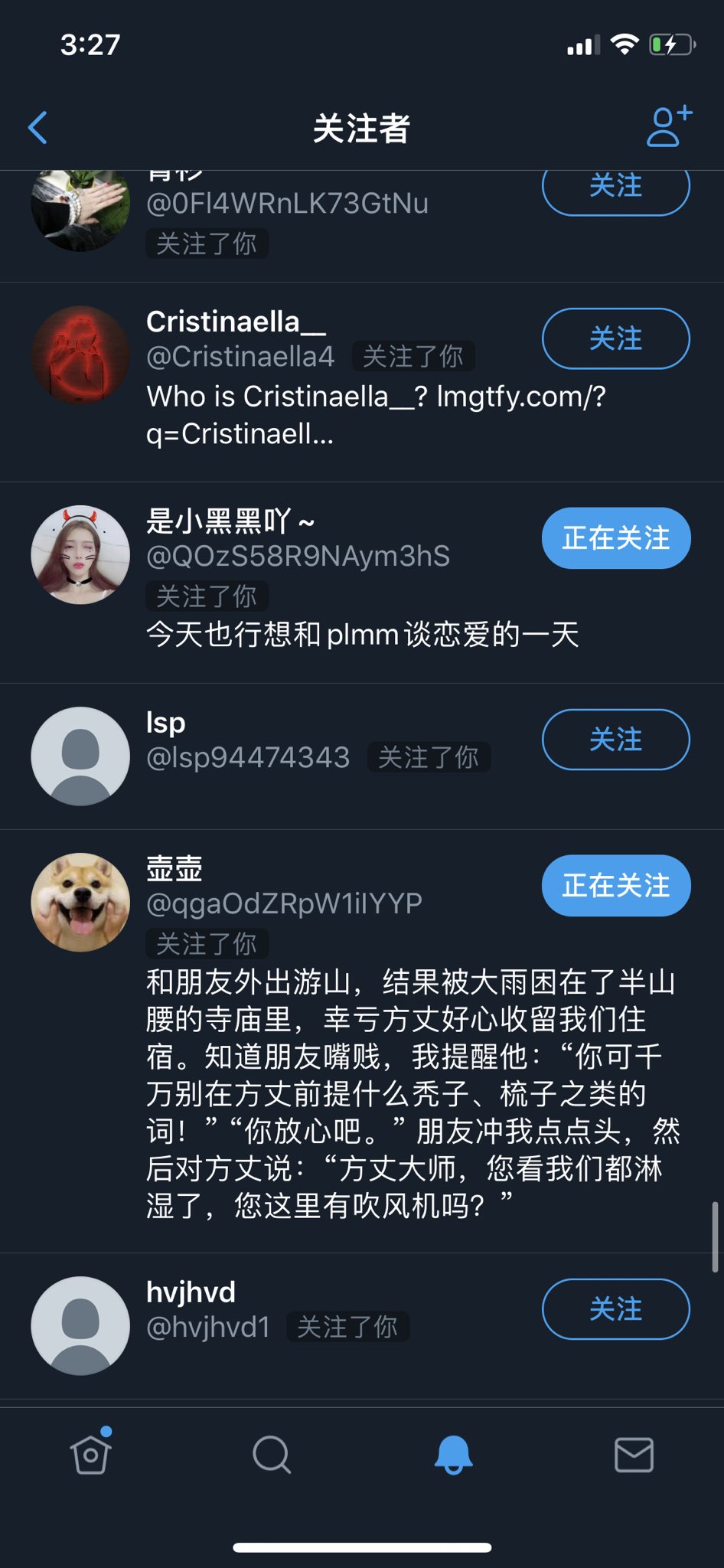The width and height of the screenshot is (724, 1568).
Task: Unfollow 是小黑黑吖~ via 正在关注
Action: click(x=615, y=538)
